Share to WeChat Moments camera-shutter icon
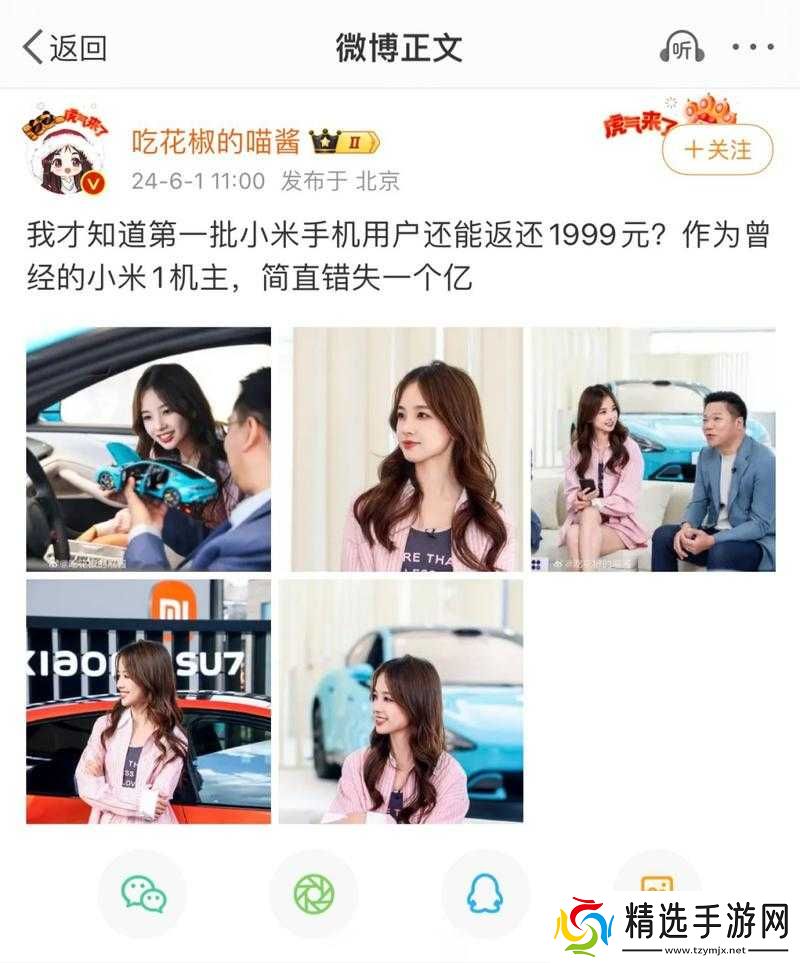This screenshot has height=963, width=800. 314,893
